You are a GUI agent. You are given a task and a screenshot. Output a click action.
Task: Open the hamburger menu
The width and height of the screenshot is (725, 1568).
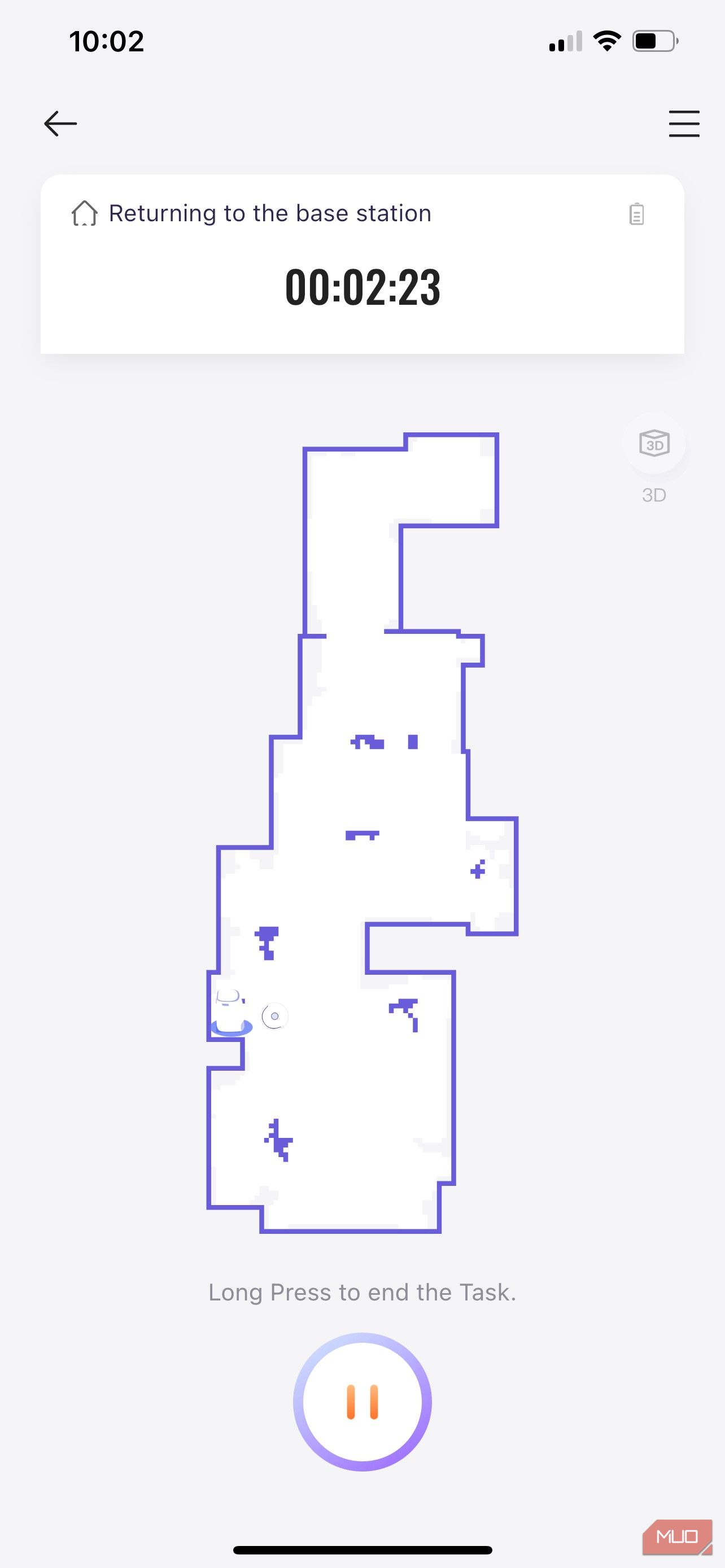point(684,124)
